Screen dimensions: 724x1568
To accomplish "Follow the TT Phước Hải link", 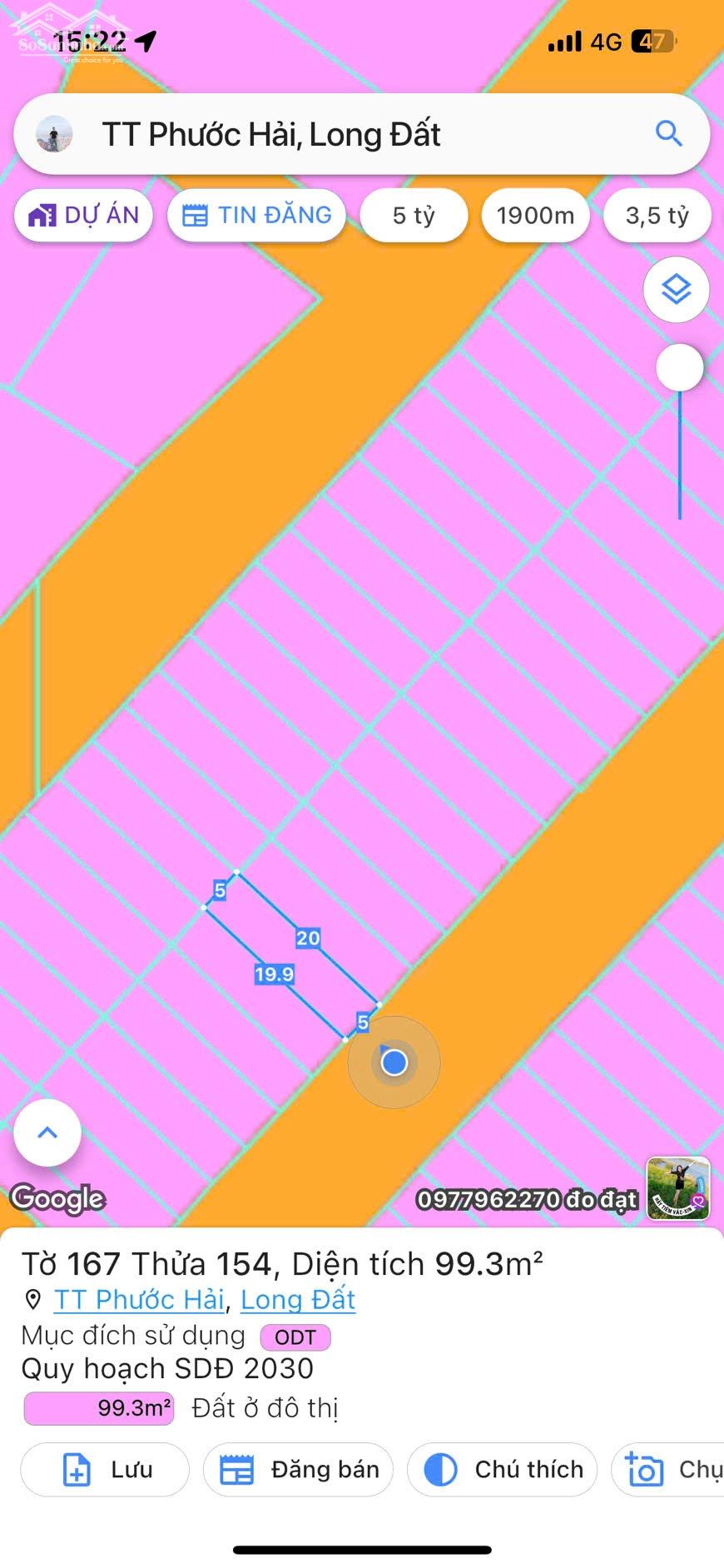I will point(139,1300).
